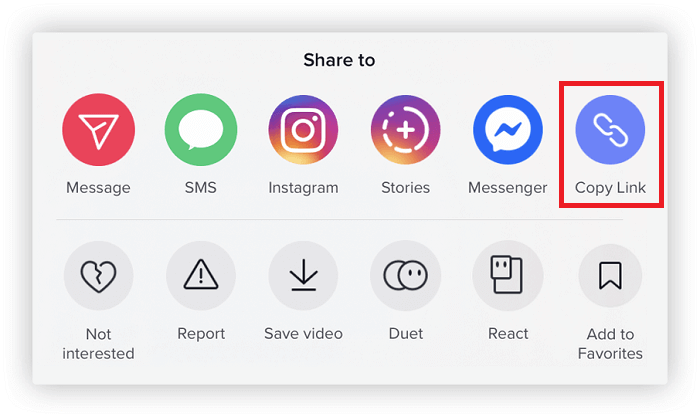Report this video
The image size is (700, 417).
click(200, 276)
